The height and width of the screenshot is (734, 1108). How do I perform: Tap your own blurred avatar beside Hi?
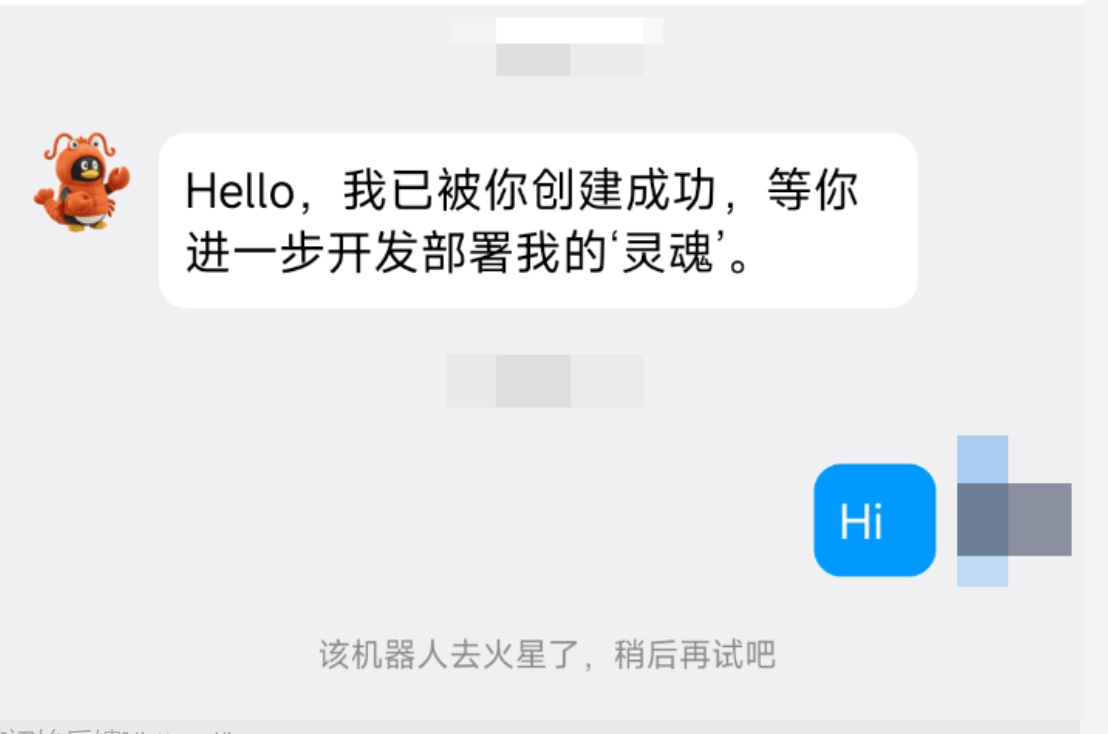point(1012,517)
